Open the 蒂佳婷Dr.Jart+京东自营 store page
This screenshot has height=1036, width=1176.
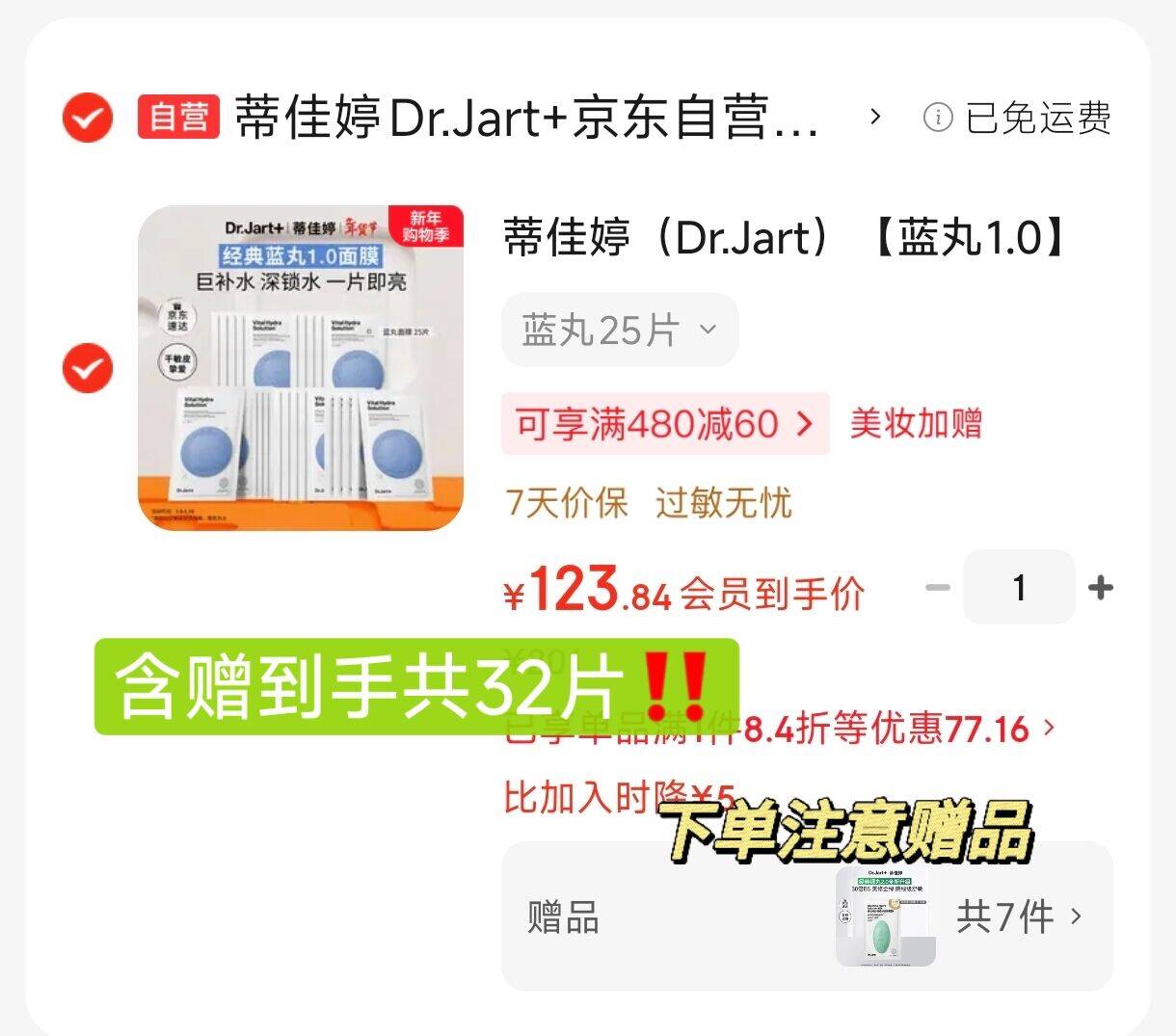[526, 118]
